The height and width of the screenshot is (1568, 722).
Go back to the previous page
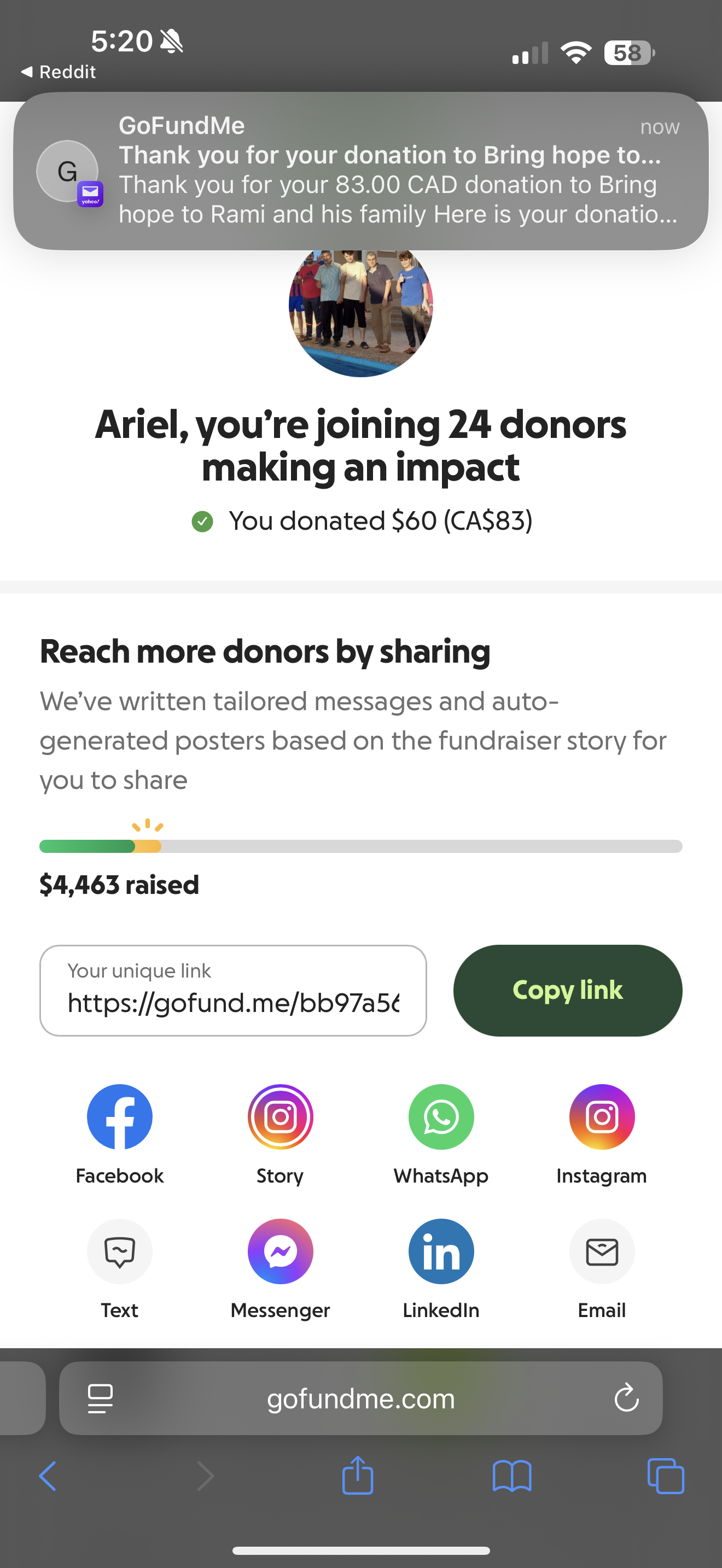(x=48, y=1476)
